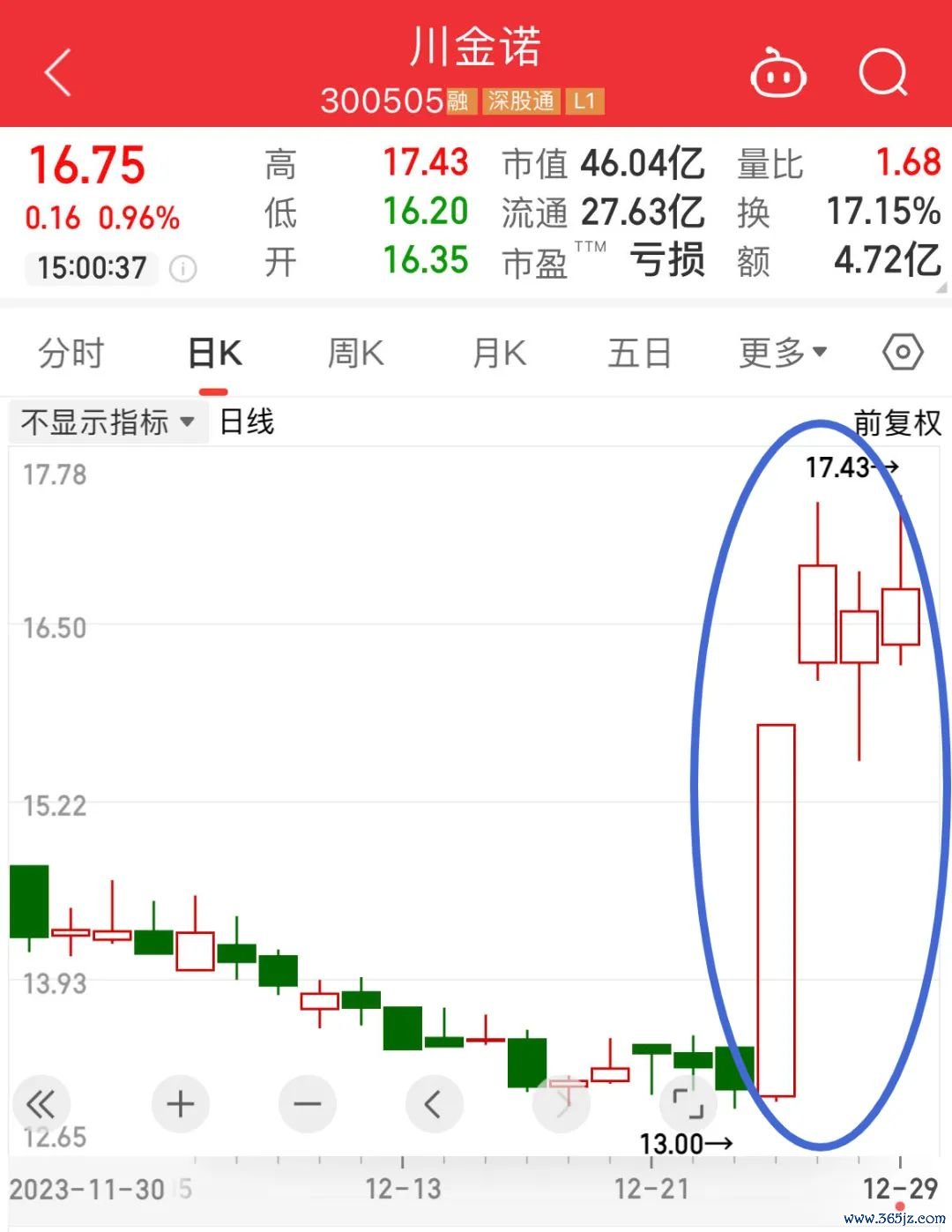Jump chart back with double-arrow button
Screen dimensions: 952x1232
tap(41, 1104)
